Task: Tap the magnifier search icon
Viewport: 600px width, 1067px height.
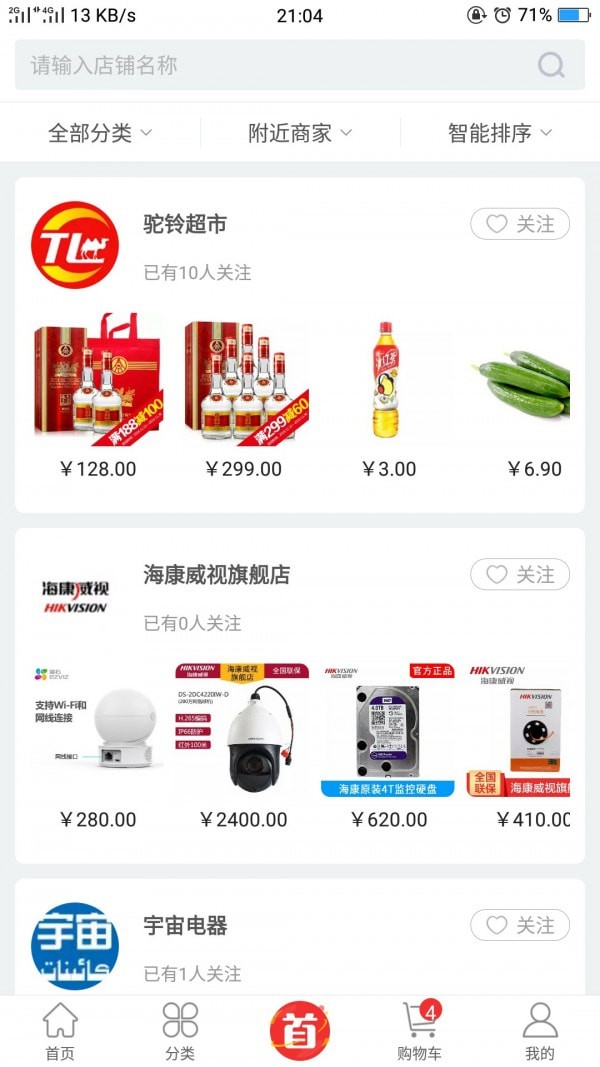Action: [551, 66]
